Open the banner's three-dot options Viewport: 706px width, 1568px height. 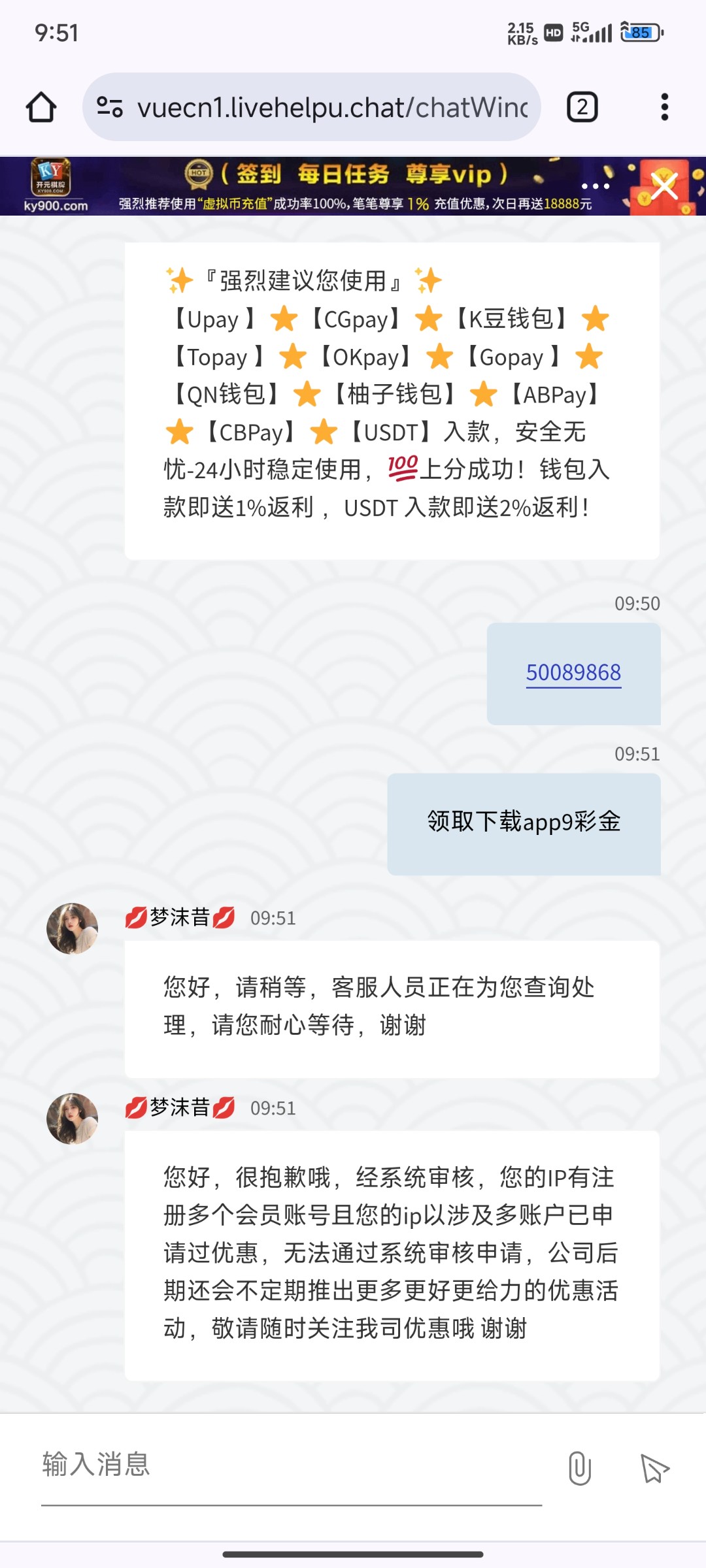click(x=595, y=187)
